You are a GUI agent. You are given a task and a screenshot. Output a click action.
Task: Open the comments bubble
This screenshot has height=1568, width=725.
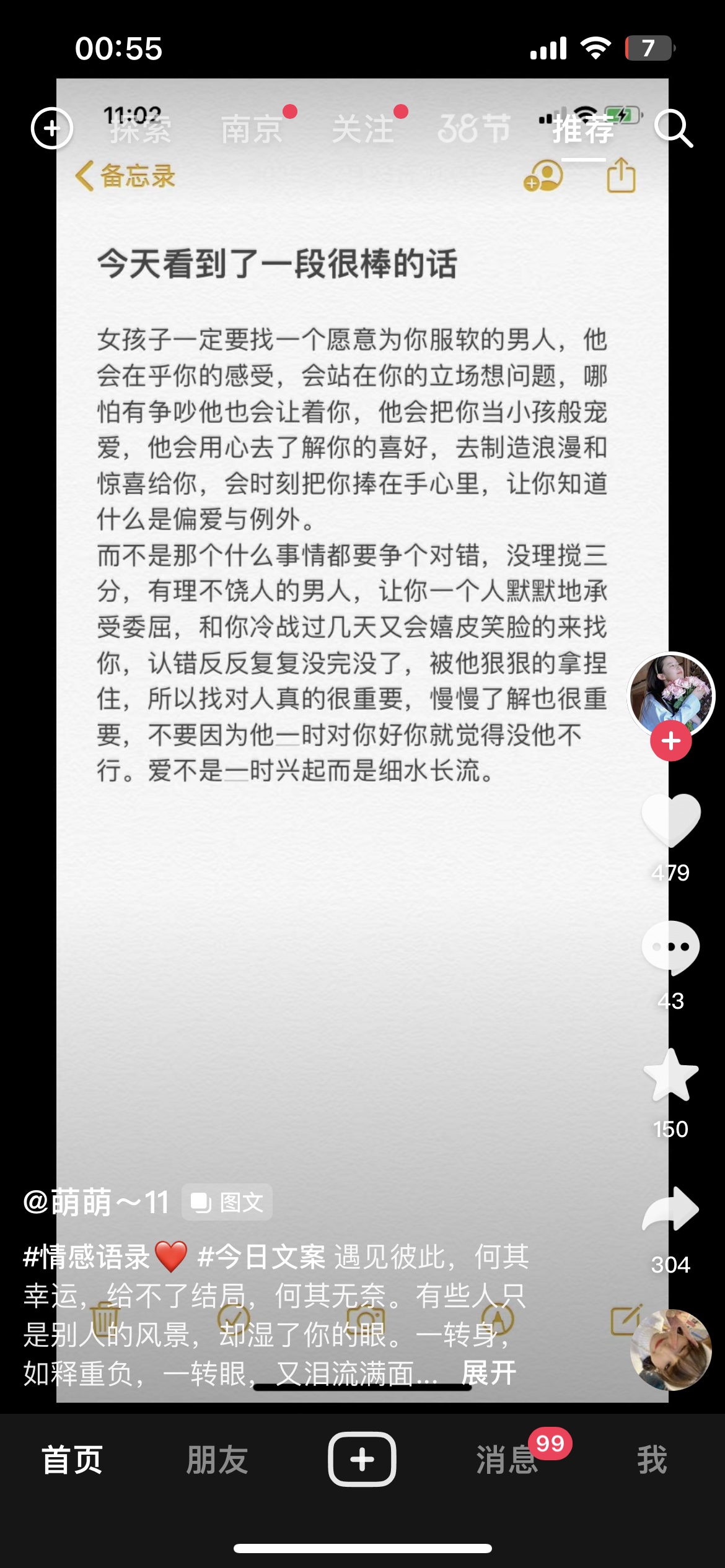point(671,947)
